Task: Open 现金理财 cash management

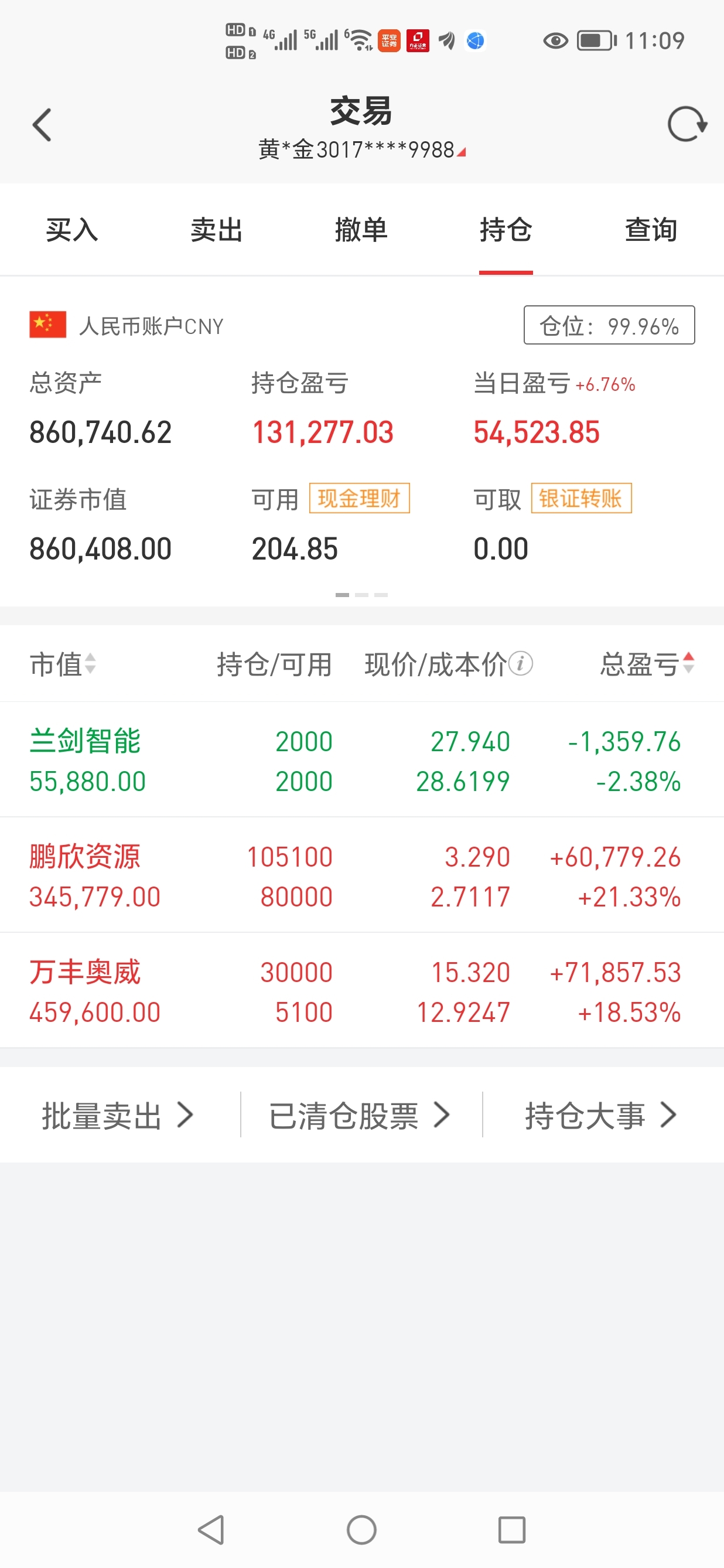Action: tap(358, 498)
